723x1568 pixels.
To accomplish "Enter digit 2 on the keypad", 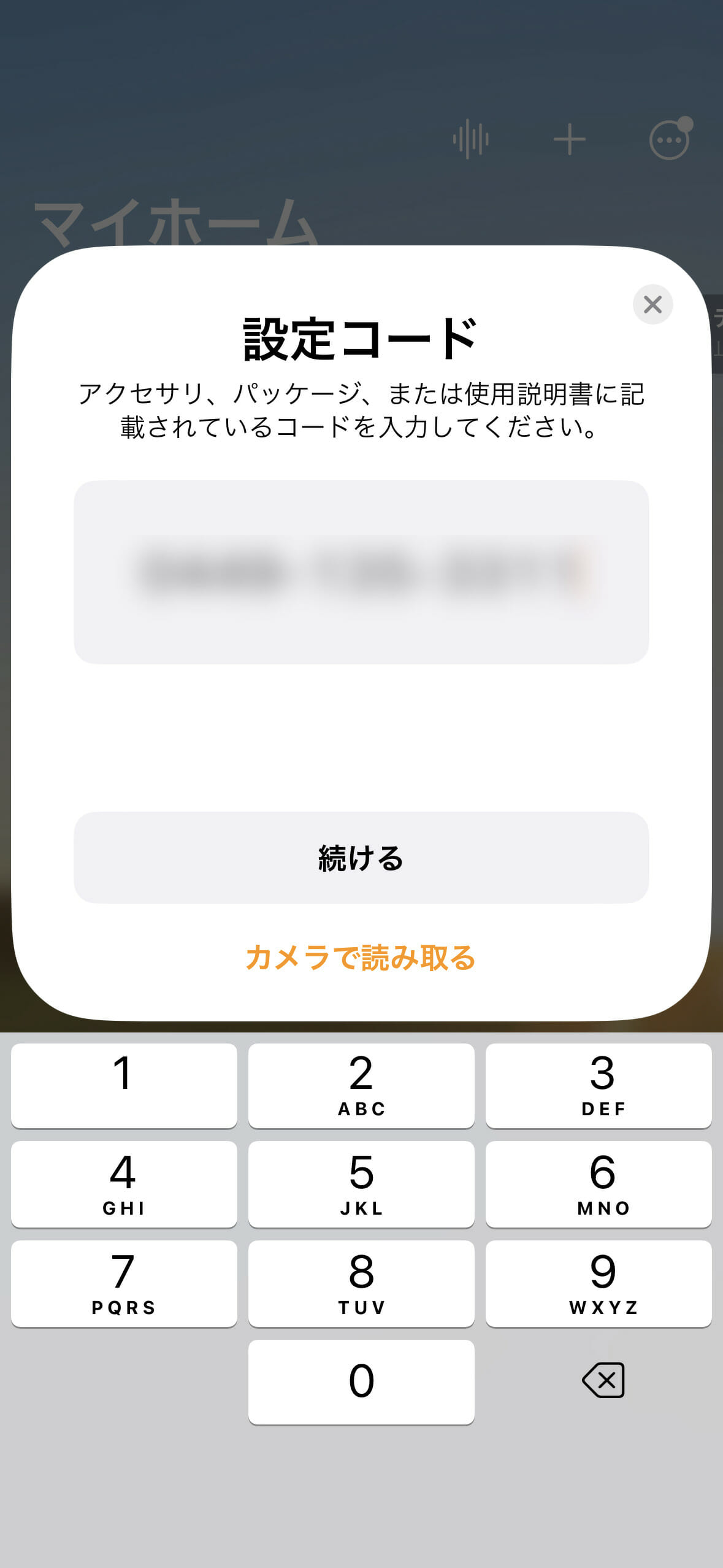I will (x=361, y=1085).
